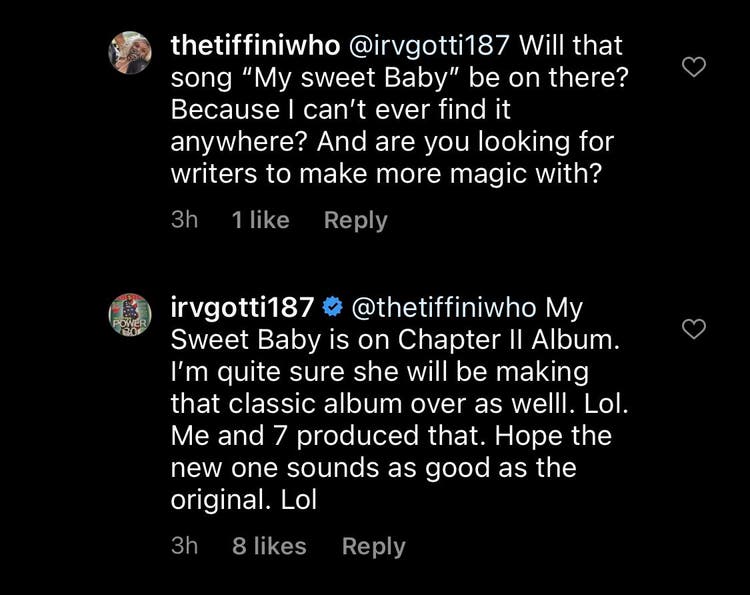
Task: Reply to thetiffiniwho's comment
Action: 355,220
